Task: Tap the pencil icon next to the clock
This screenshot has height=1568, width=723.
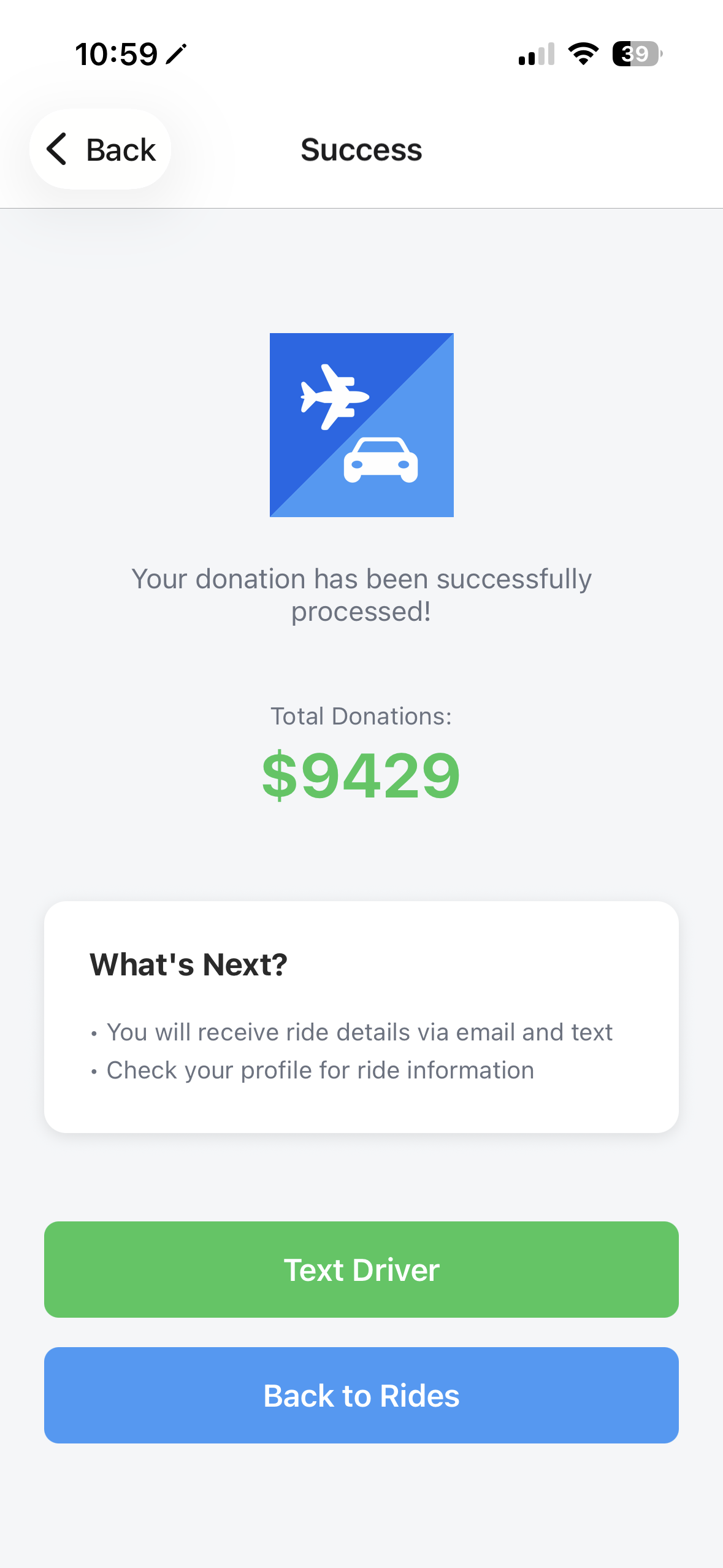Action: [175, 54]
